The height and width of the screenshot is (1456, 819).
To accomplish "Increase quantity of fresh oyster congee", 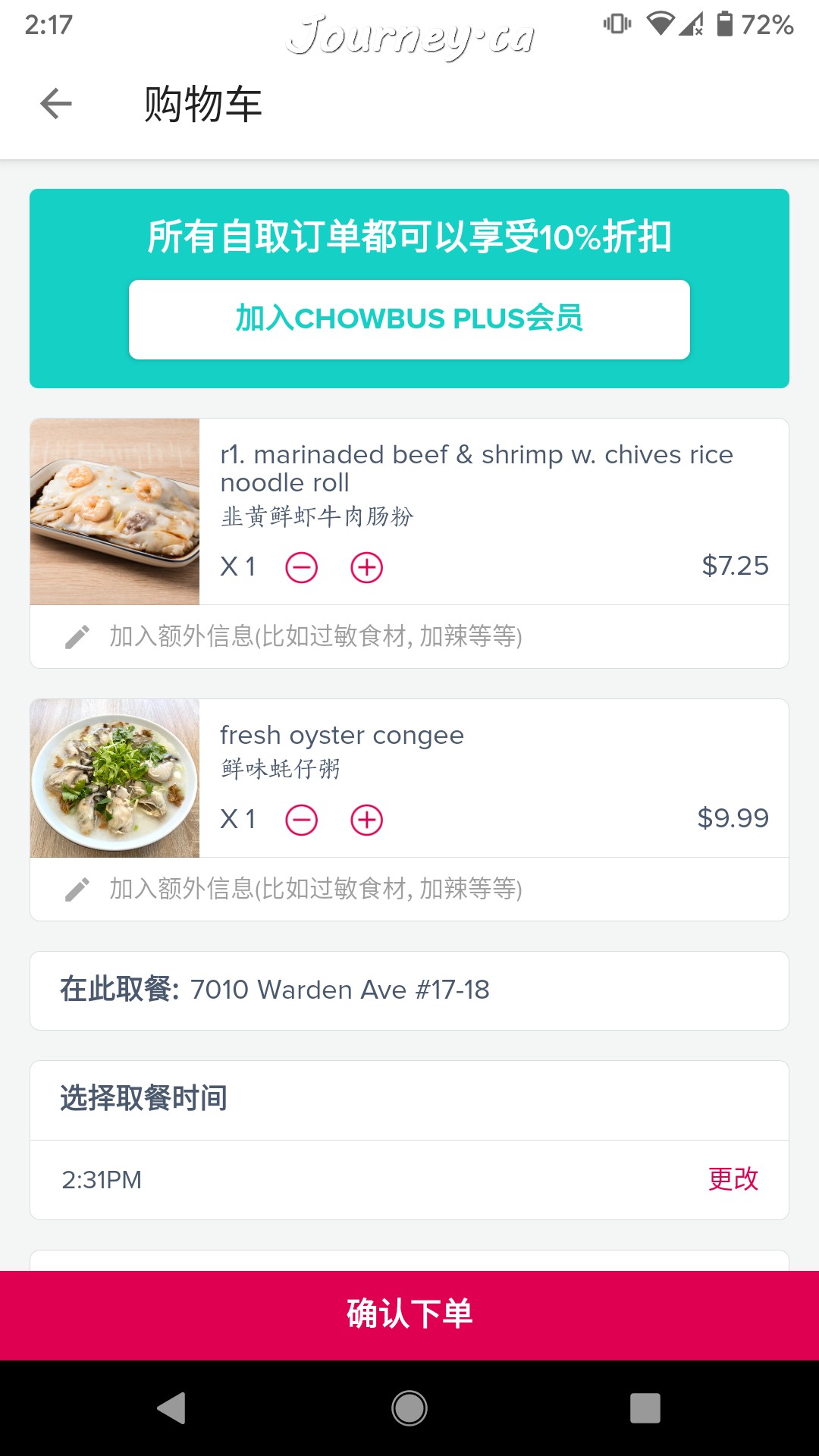I will tap(367, 820).
